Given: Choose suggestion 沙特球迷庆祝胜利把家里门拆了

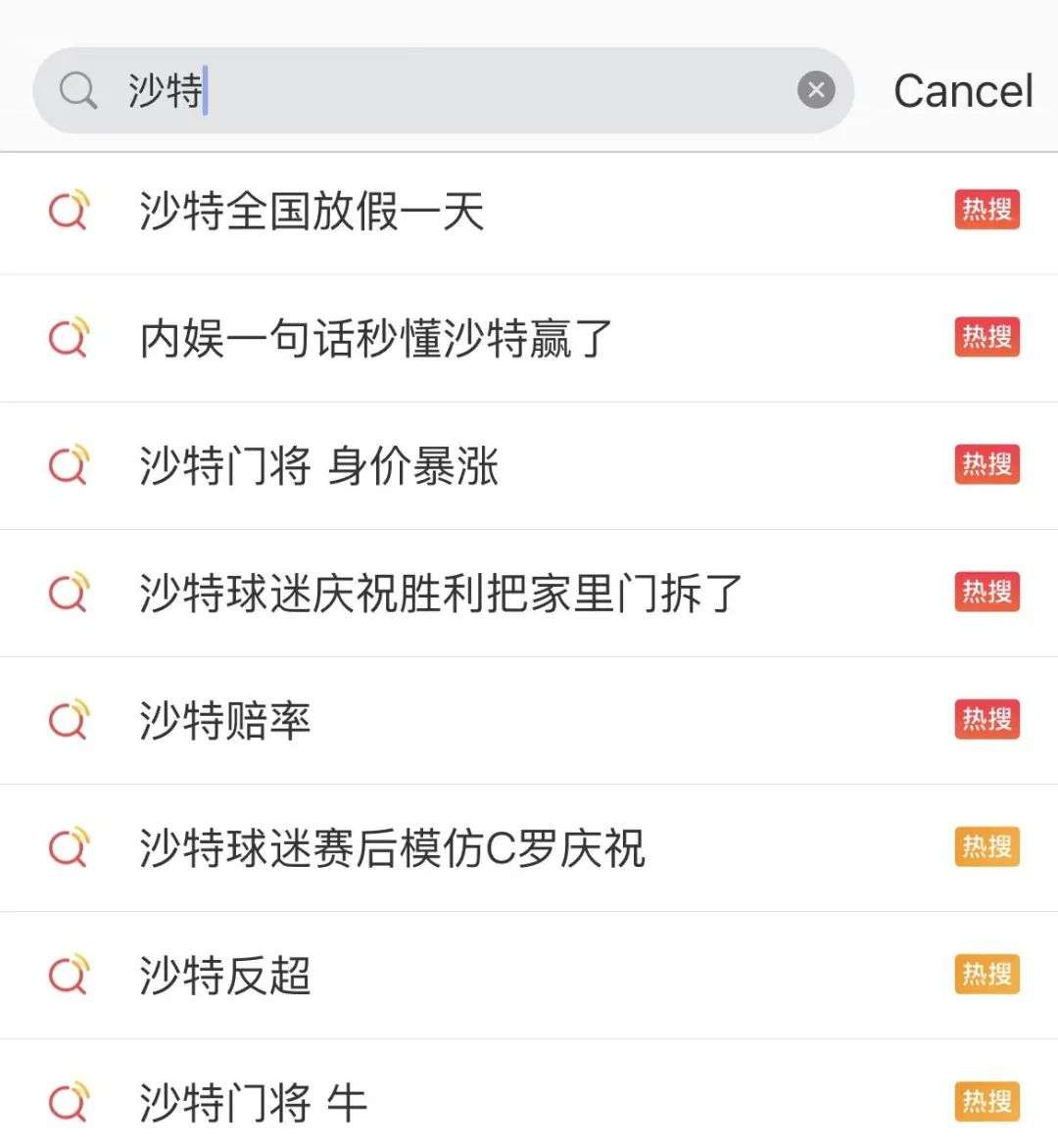Looking at the screenshot, I should click(x=441, y=594).
